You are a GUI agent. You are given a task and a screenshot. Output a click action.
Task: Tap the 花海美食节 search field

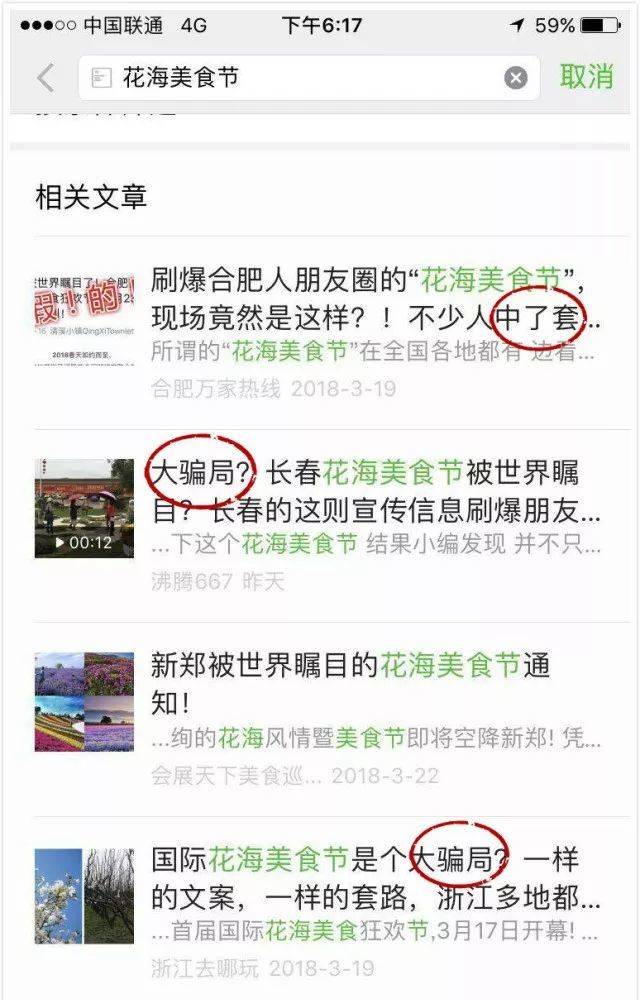tap(309, 78)
